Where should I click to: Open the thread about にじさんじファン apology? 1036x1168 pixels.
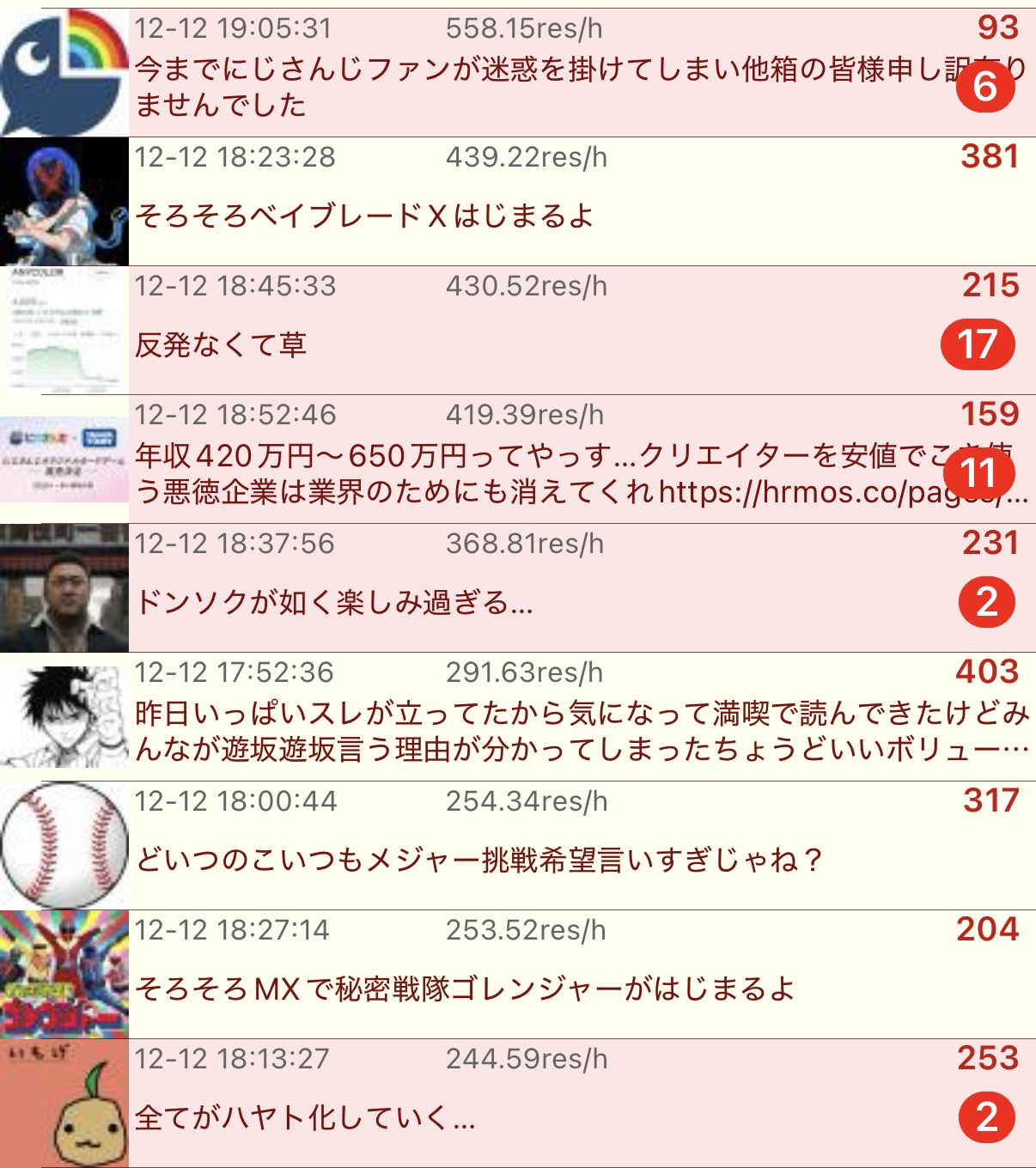point(515,86)
